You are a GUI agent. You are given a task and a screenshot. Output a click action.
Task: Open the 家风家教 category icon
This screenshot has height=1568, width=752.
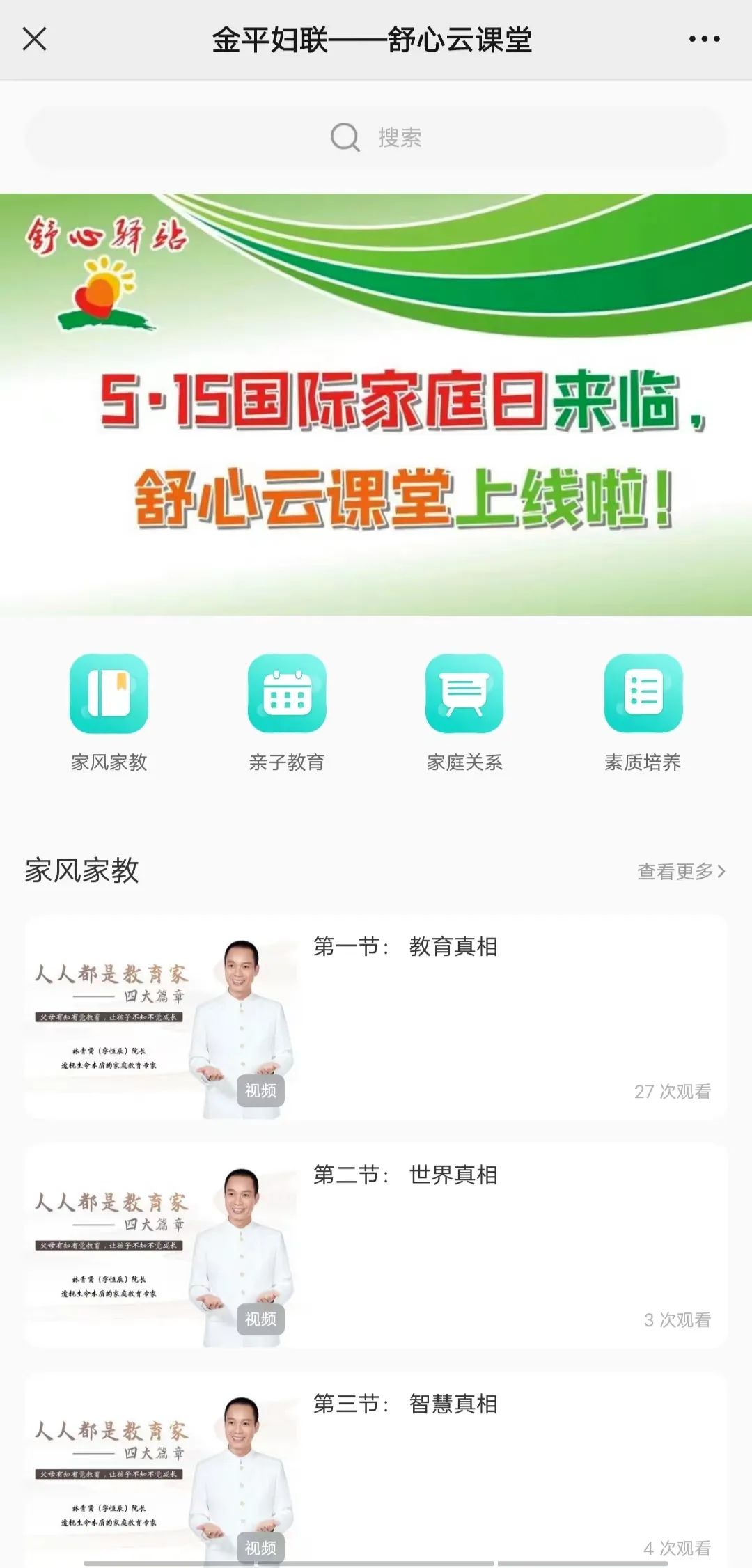coord(109,693)
